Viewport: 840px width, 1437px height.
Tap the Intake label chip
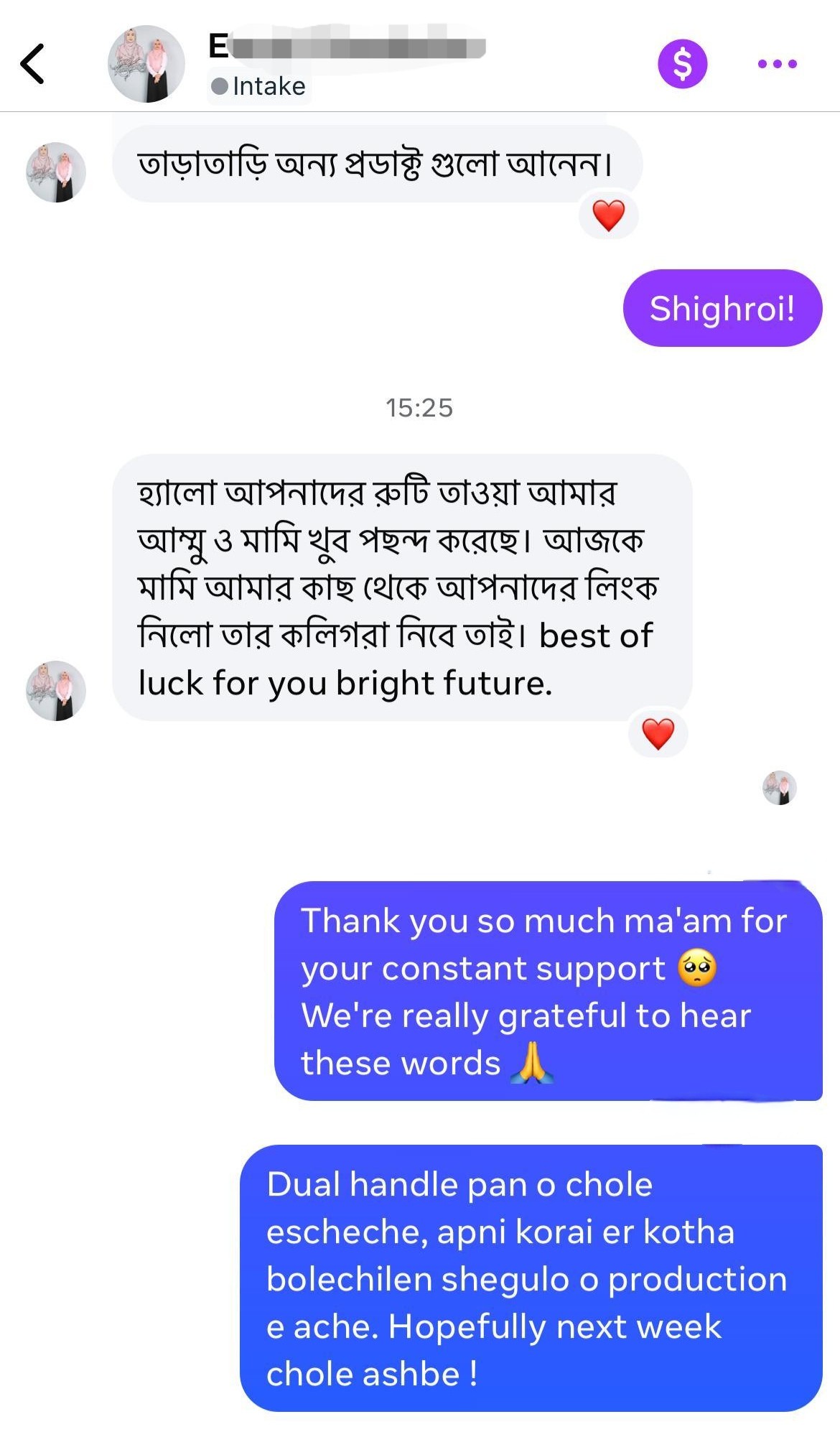[259, 87]
